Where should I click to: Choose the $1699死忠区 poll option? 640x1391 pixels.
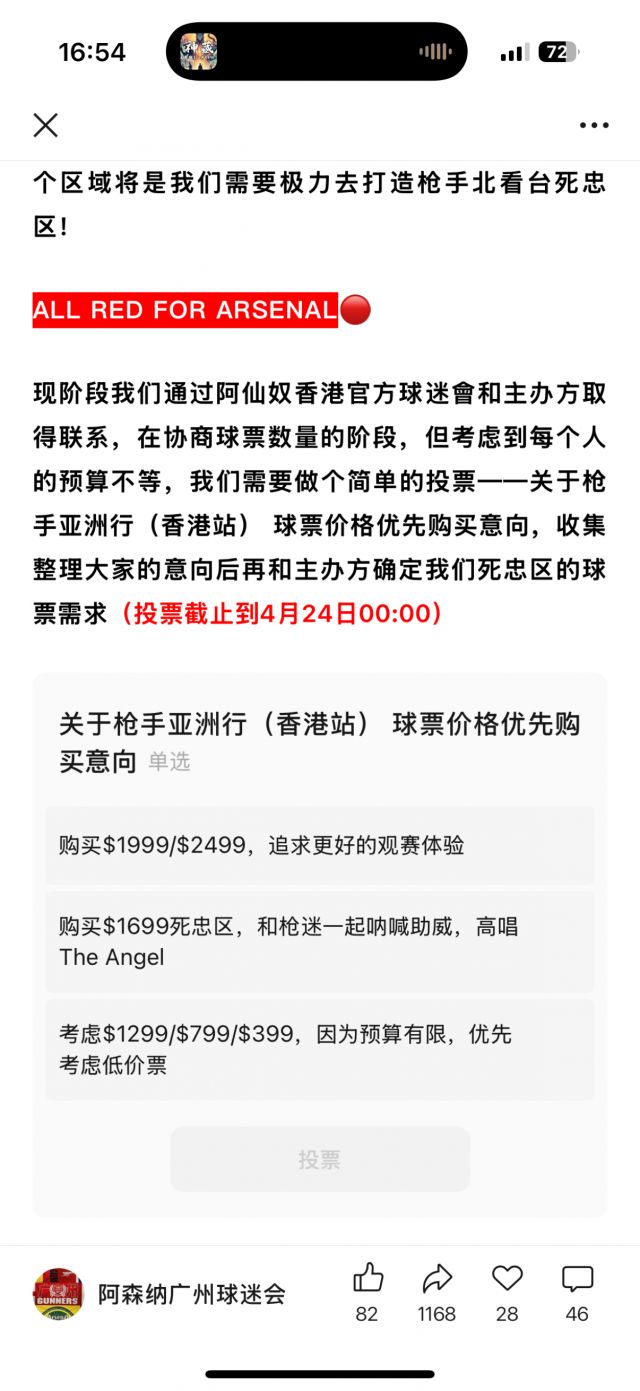(320, 941)
